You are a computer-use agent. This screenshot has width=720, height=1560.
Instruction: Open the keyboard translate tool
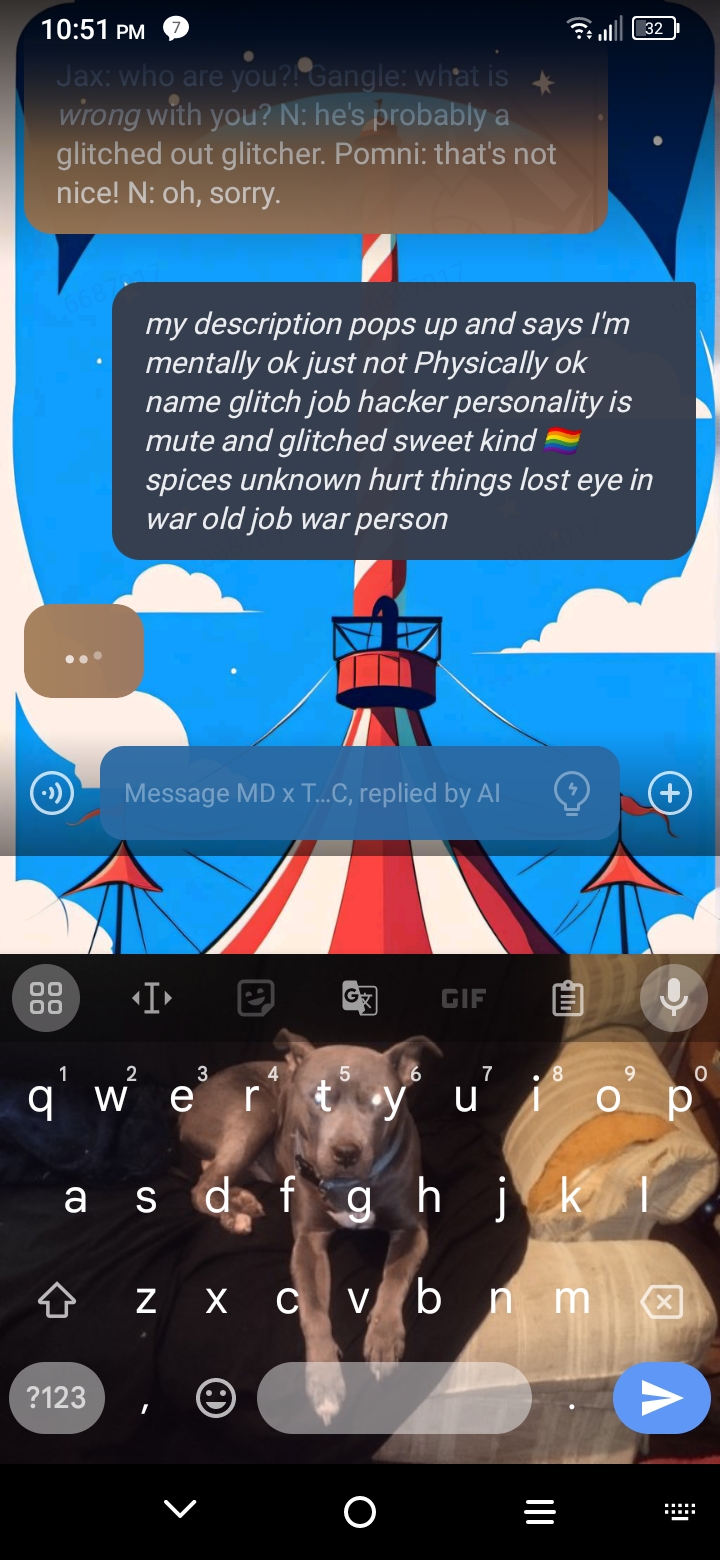(x=360, y=997)
